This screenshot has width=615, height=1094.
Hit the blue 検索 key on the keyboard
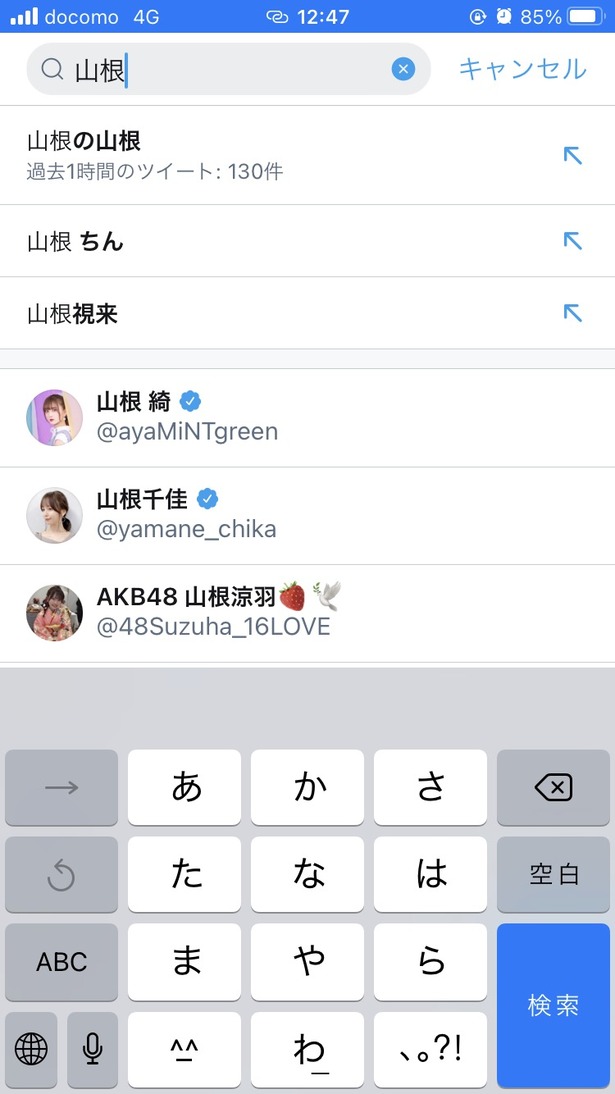[x=553, y=1005]
